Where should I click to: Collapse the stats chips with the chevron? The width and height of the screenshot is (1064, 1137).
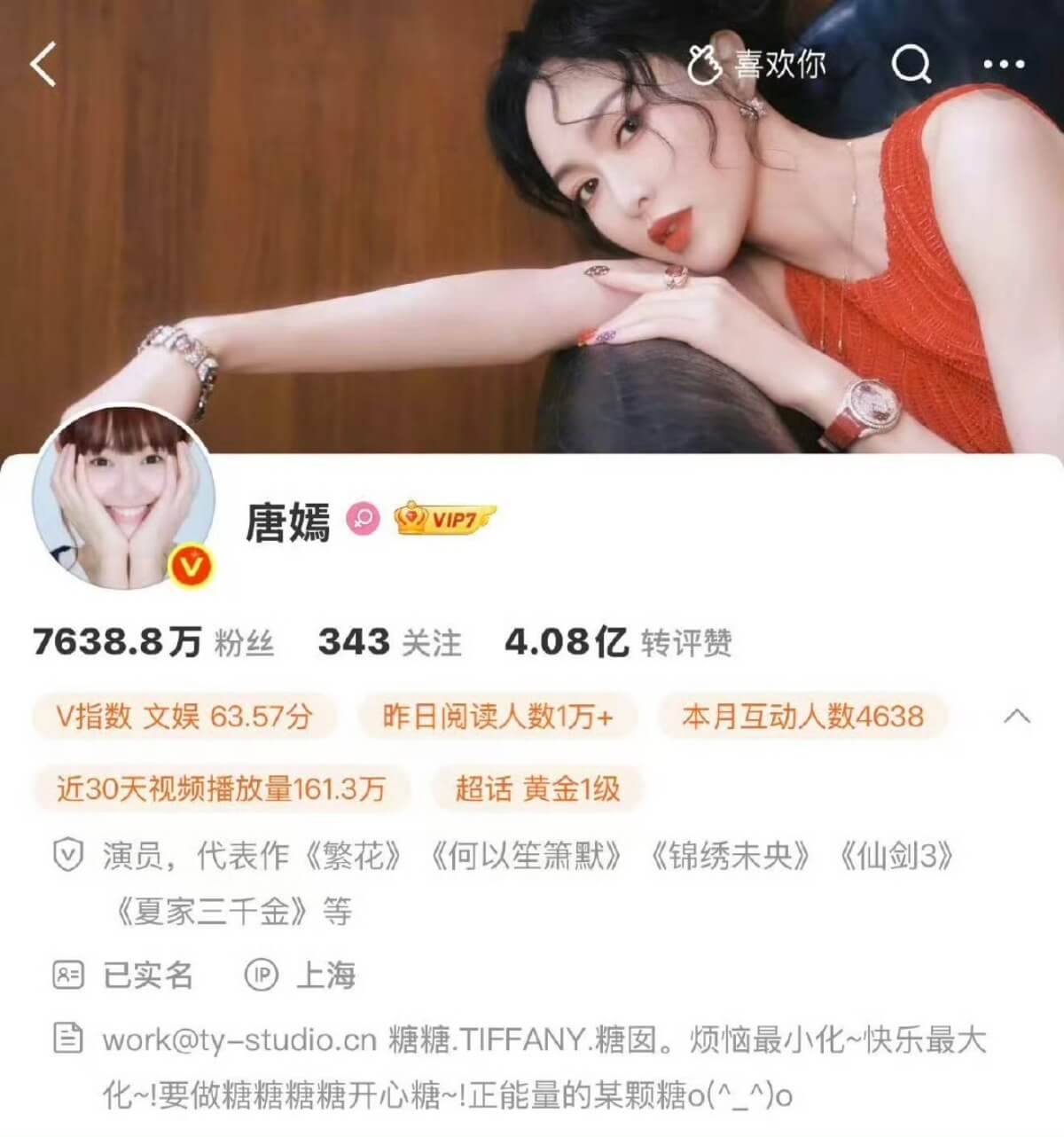[1016, 717]
